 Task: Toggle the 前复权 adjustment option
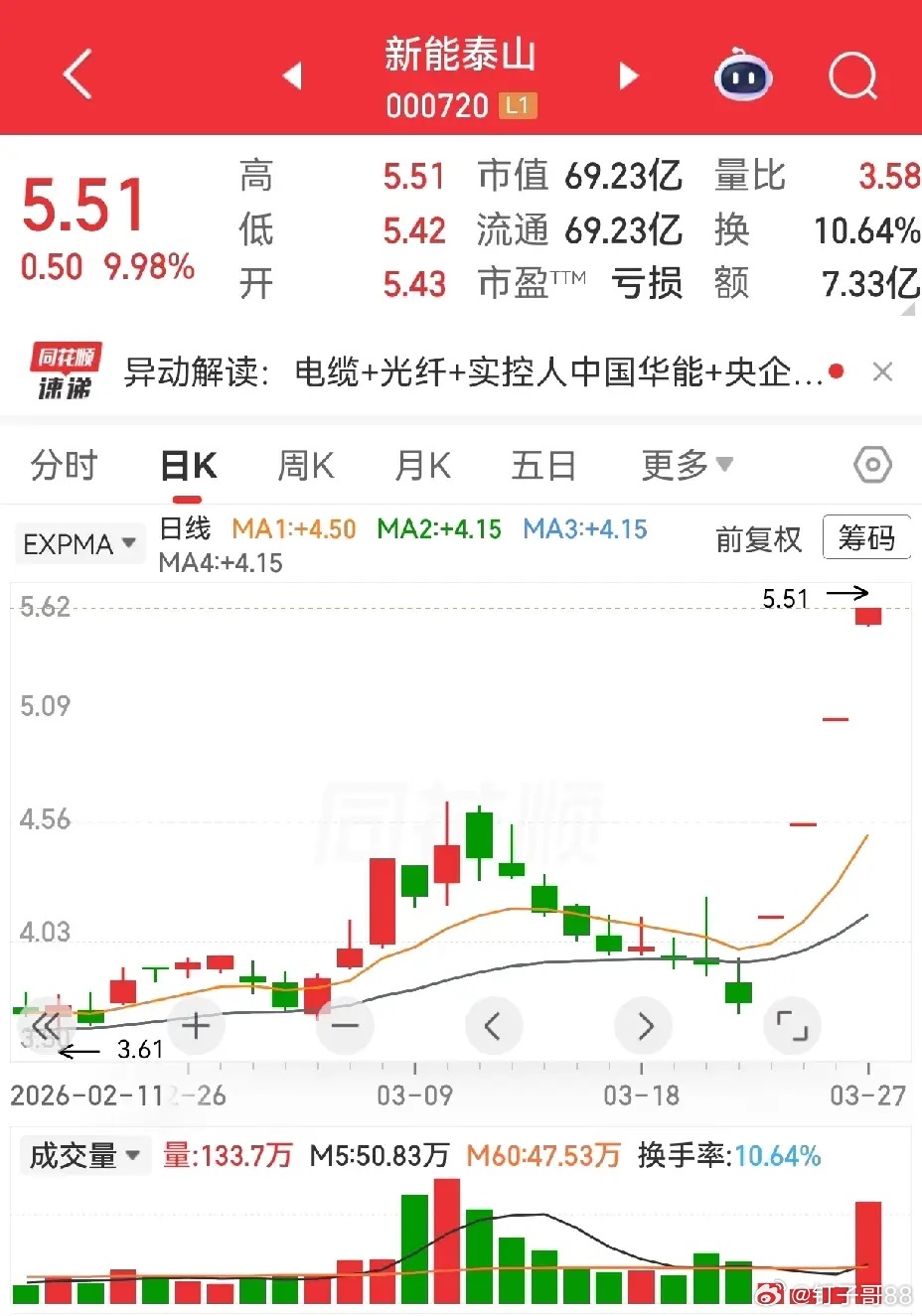pos(758,539)
